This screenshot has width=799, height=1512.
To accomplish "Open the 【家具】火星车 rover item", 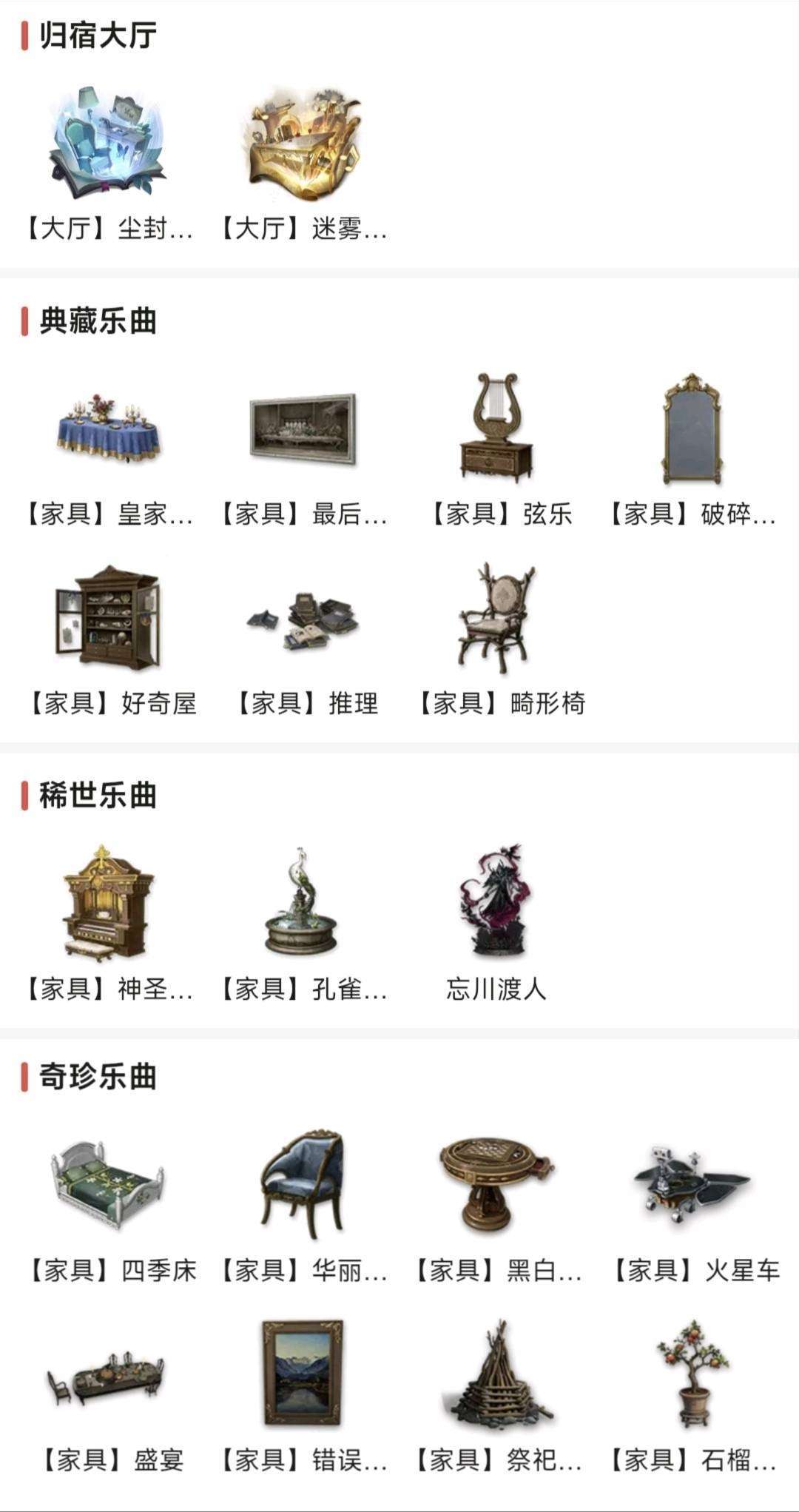I will (692, 1186).
